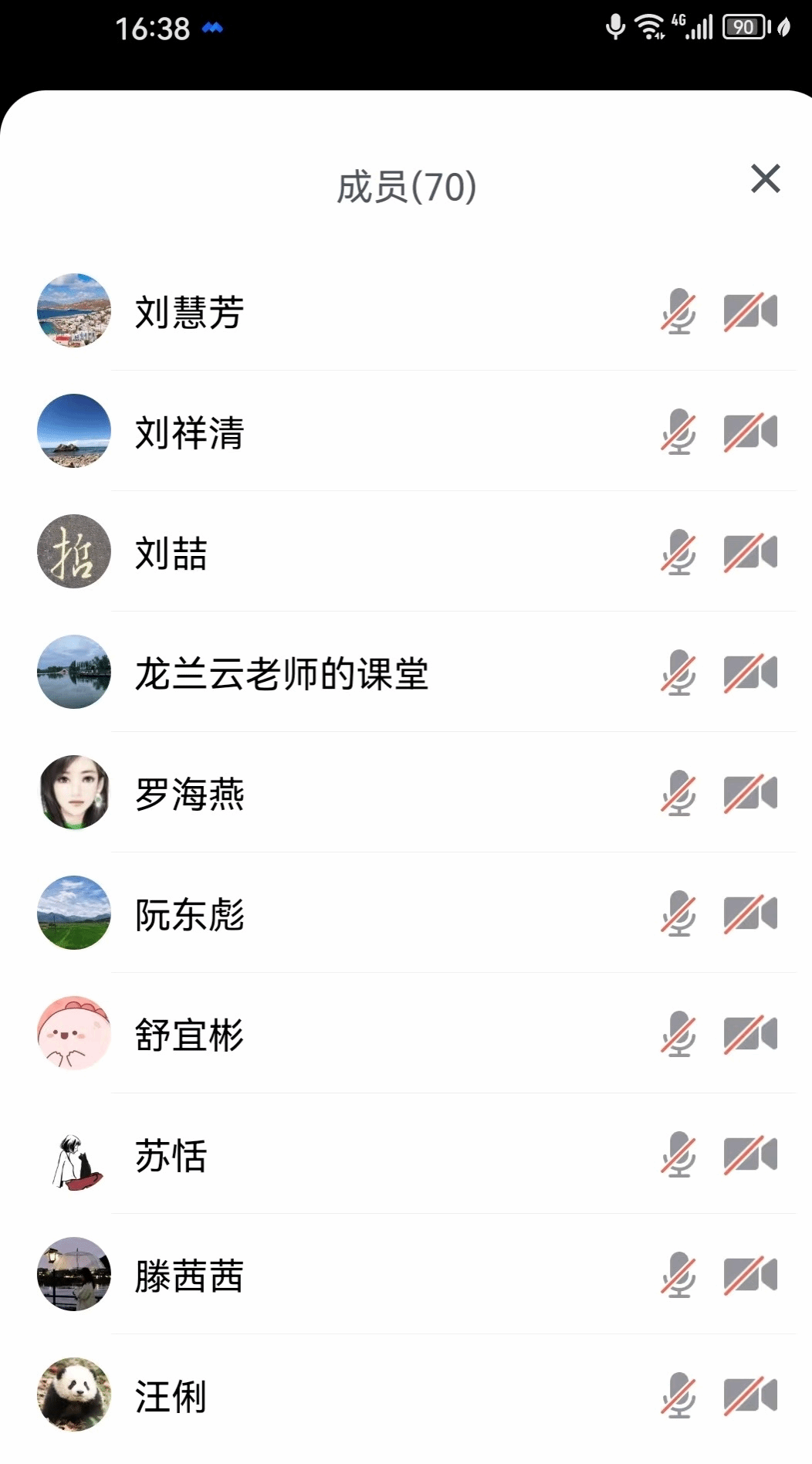Close the members list panel
Viewport: 812px width, 1464px height.
765,178
